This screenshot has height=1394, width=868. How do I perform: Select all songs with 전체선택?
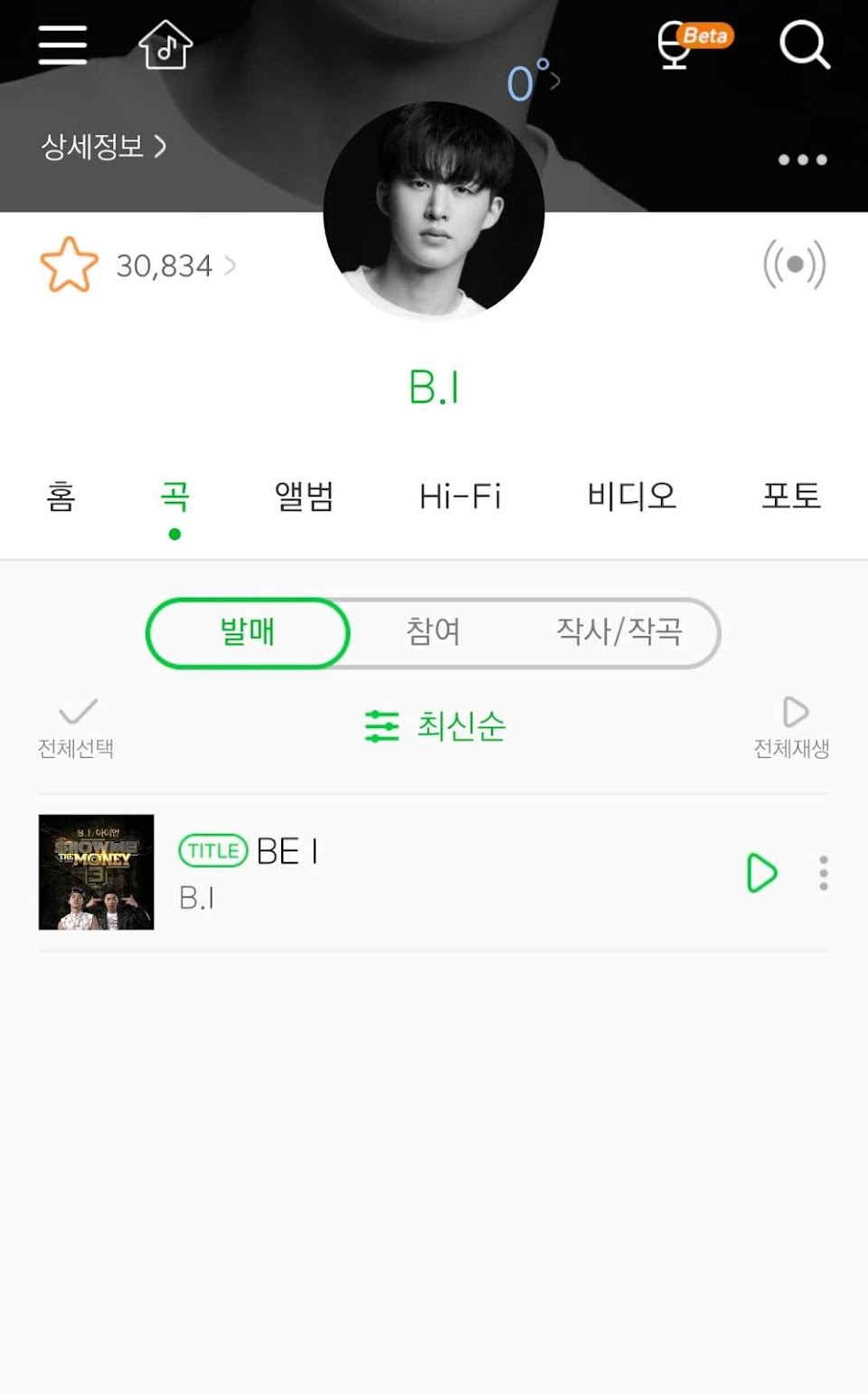(x=76, y=727)
